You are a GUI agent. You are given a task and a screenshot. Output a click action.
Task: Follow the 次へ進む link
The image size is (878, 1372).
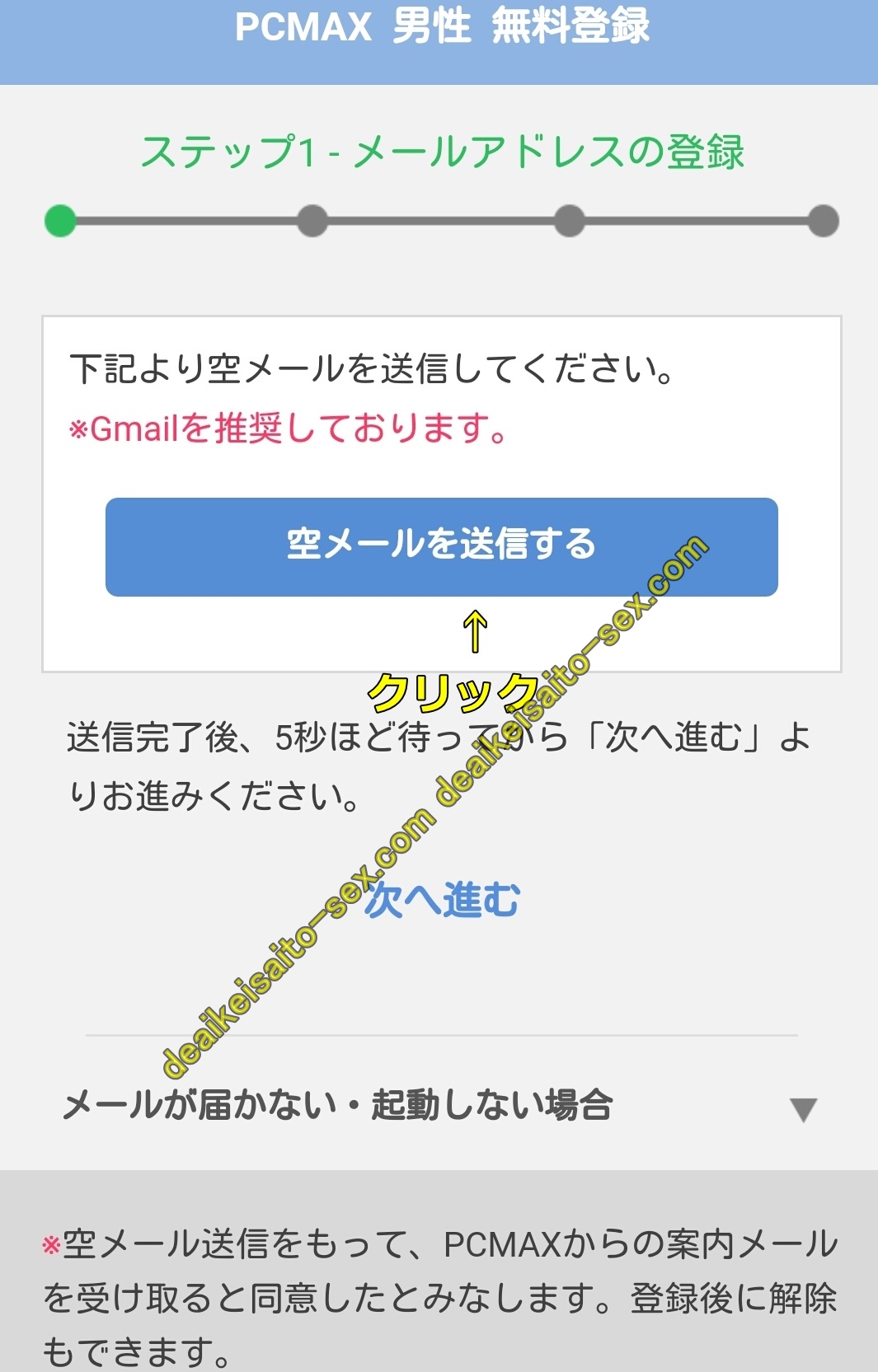tap(443, 899)
